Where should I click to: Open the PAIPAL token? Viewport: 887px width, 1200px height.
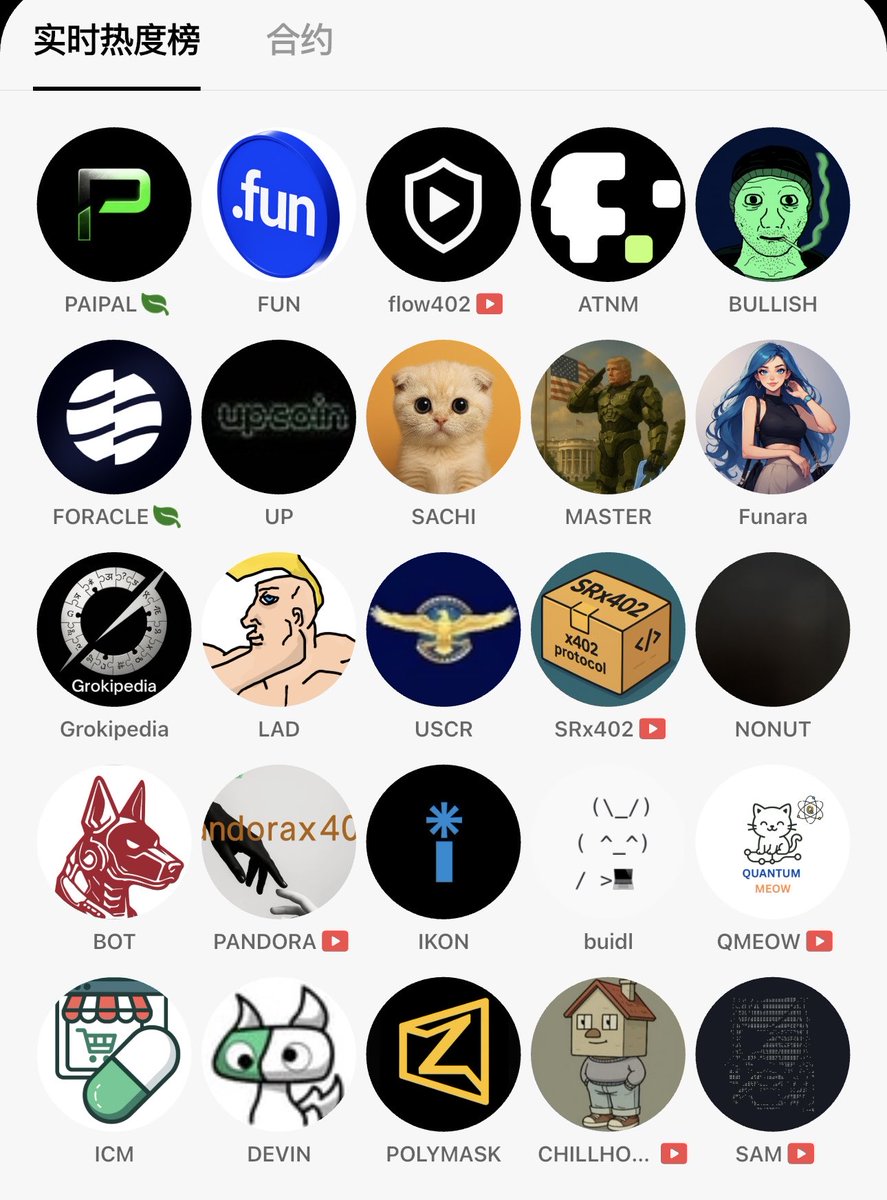point(114,205)
